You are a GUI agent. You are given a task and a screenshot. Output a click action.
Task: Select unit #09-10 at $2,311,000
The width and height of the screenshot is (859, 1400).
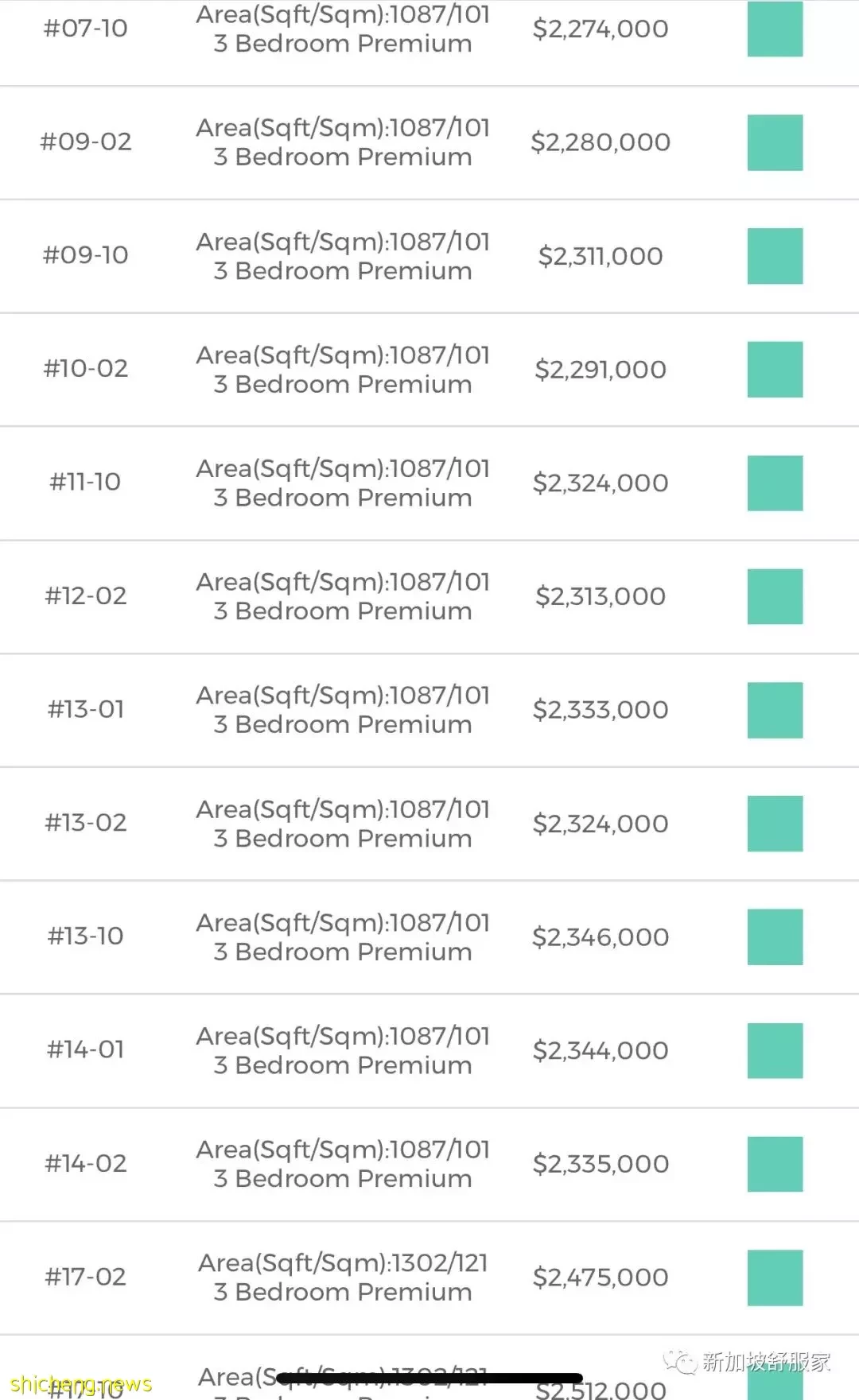pyautogui.click(x=429, y=257)
